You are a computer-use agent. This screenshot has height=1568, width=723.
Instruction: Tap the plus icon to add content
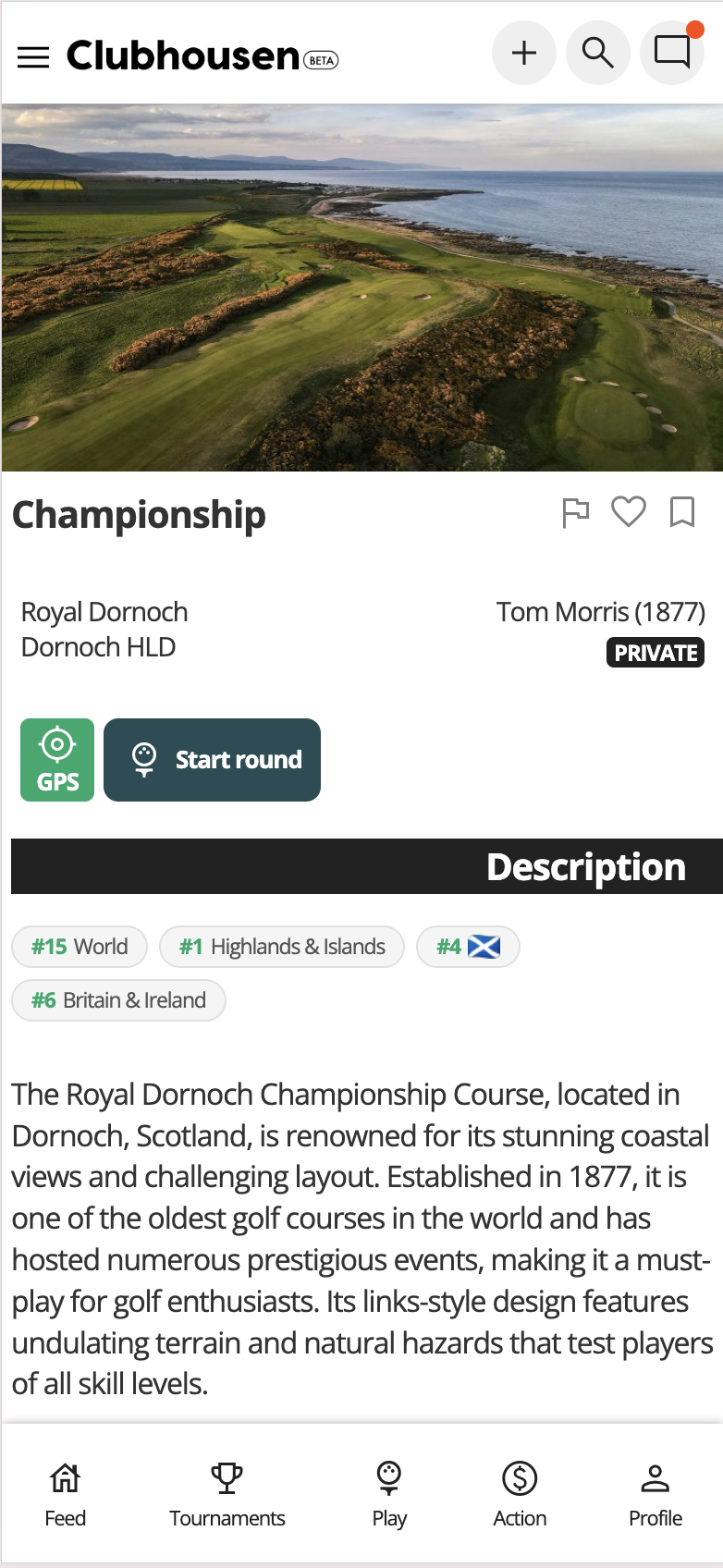(x=523, y=52)
